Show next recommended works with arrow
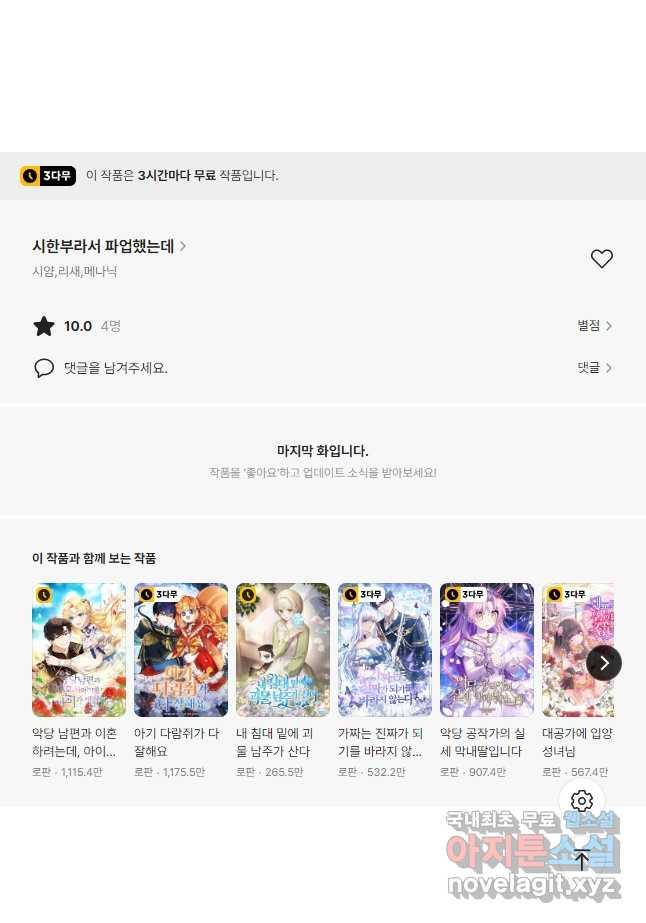 pyautogui.click(x=603, y=663)
